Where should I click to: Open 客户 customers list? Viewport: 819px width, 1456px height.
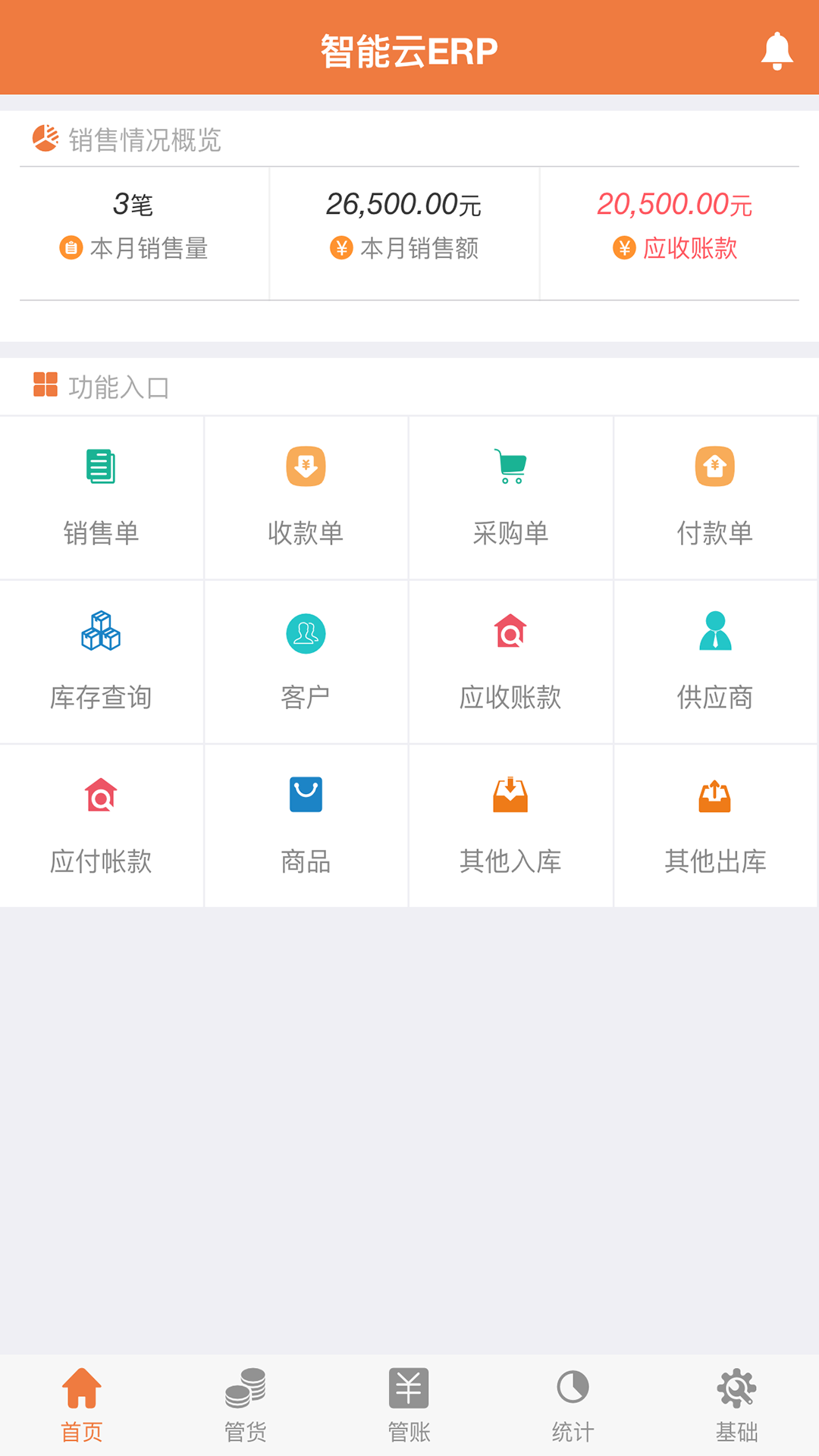coord(306,661)
